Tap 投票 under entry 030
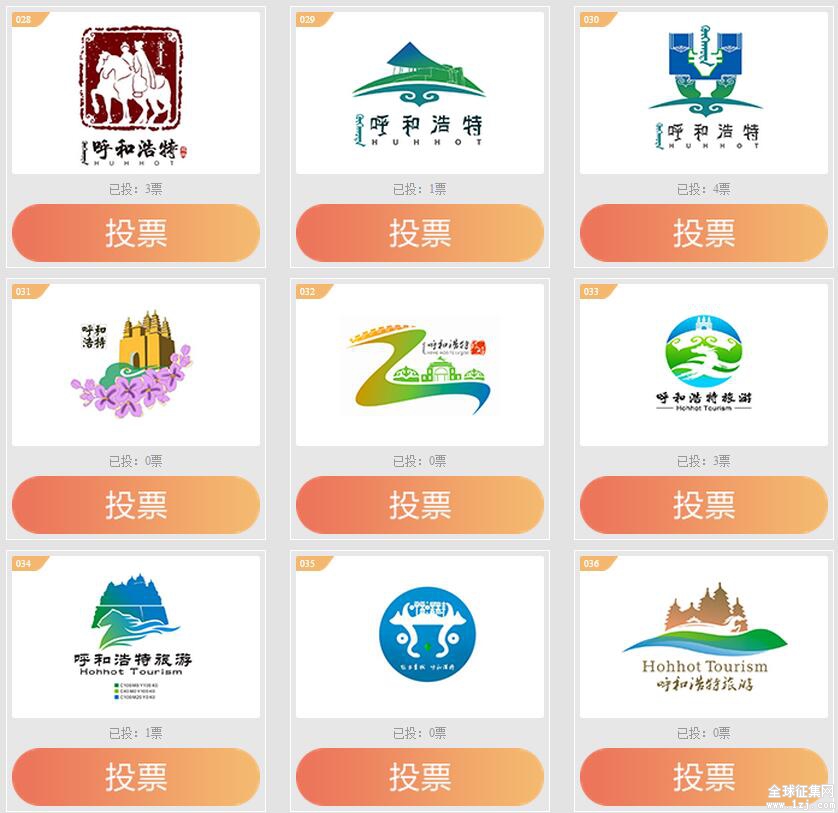This screenshot has width=838, height=813. 704,233
